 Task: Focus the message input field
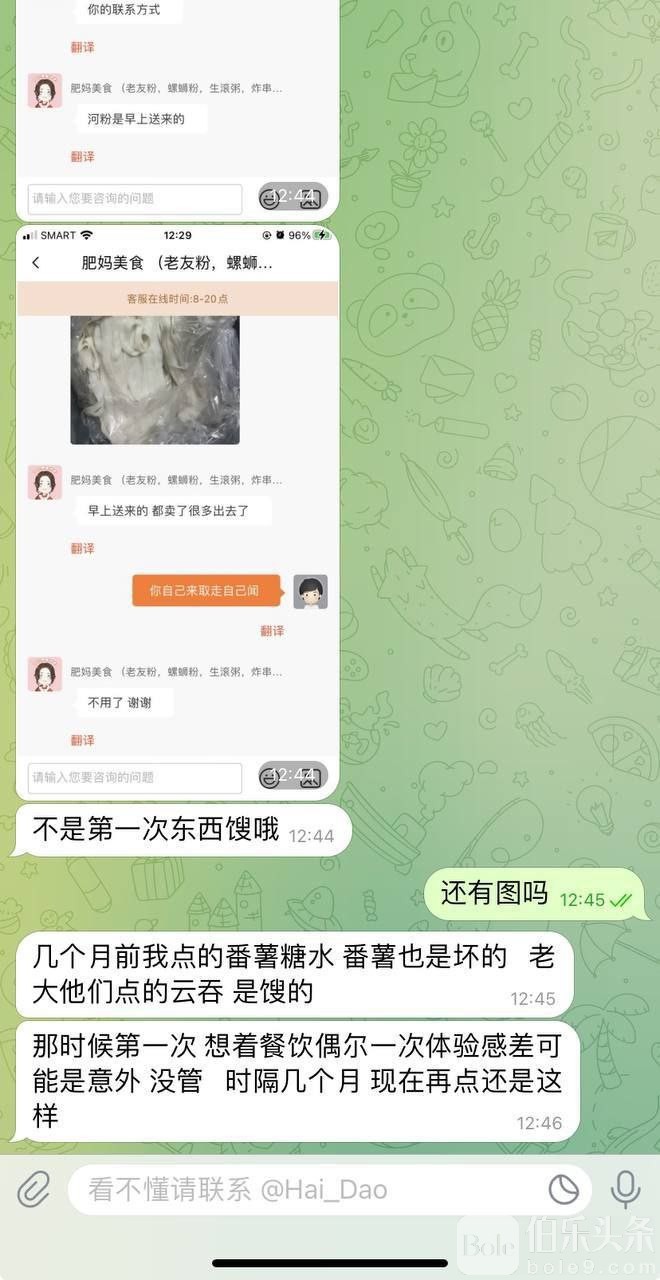tap(300, 1190)
